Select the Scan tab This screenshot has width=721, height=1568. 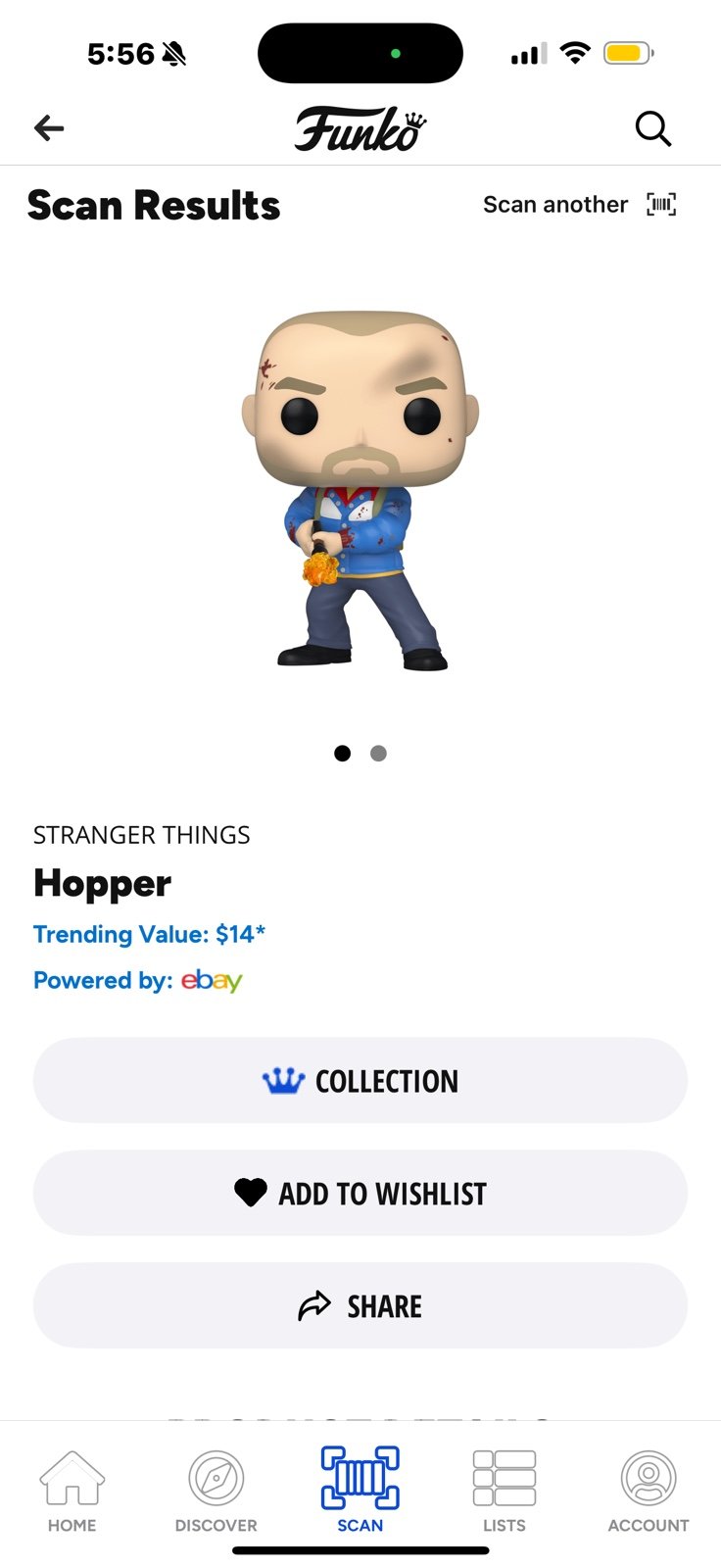pos(360,1490)
